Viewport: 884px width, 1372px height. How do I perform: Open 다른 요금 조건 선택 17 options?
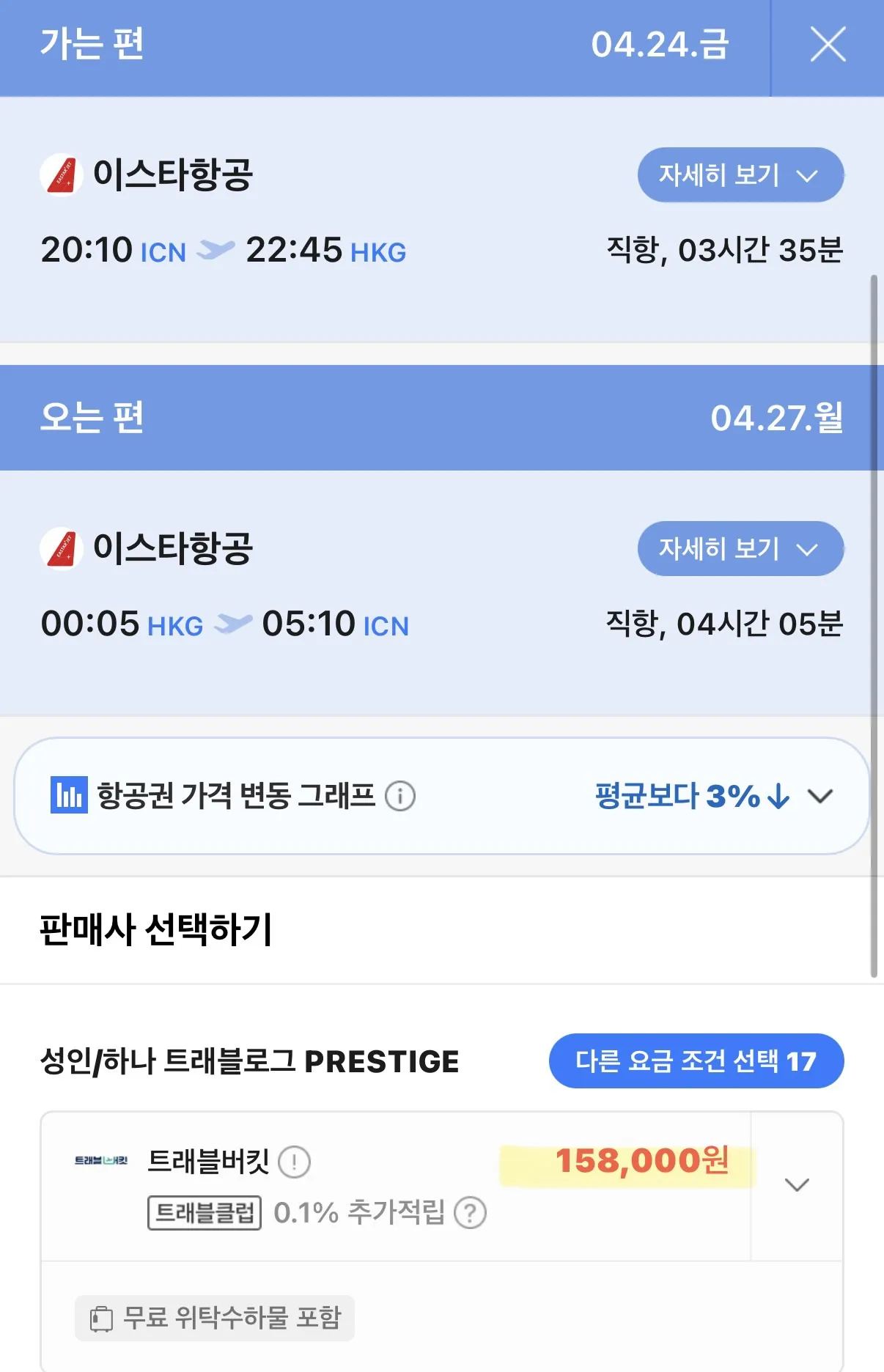tap(695, 1061)
